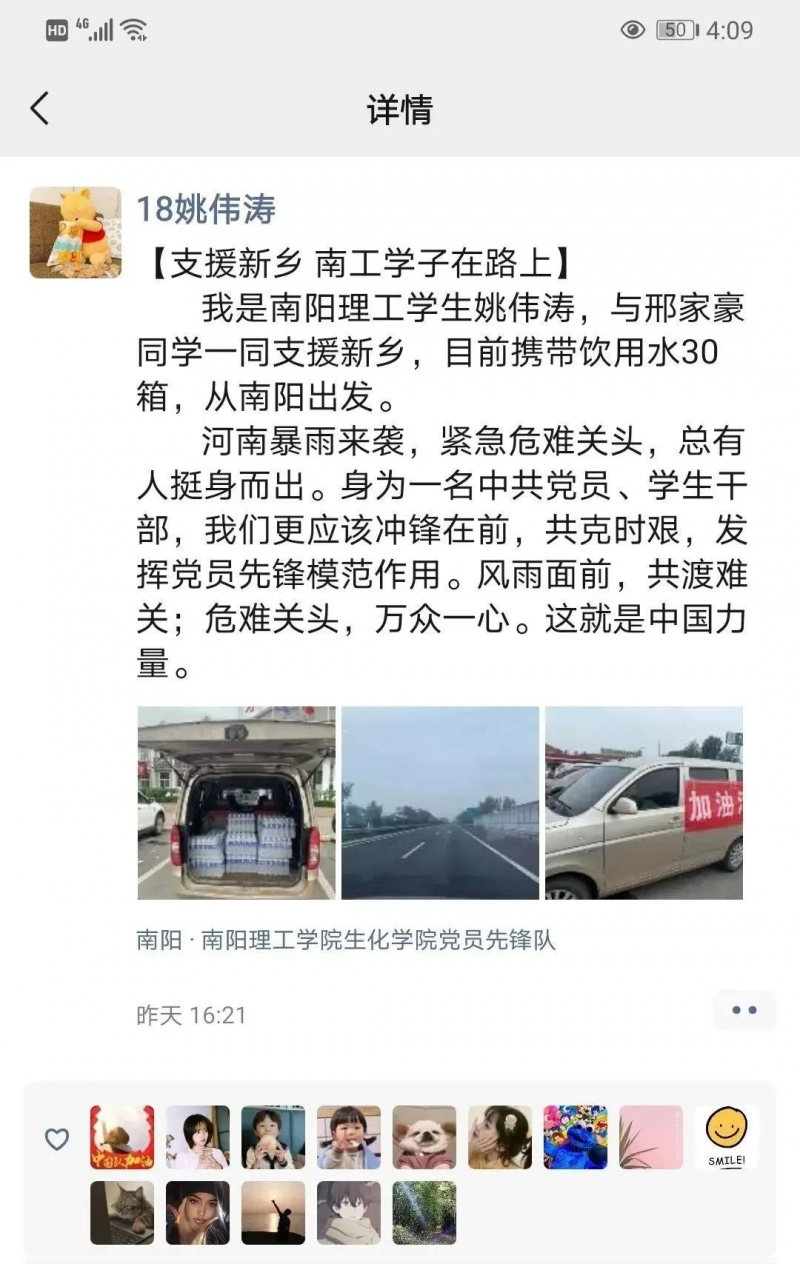View the photo of water bottles in van
Screen dimensions: 800x1264
tap(236, 803)
